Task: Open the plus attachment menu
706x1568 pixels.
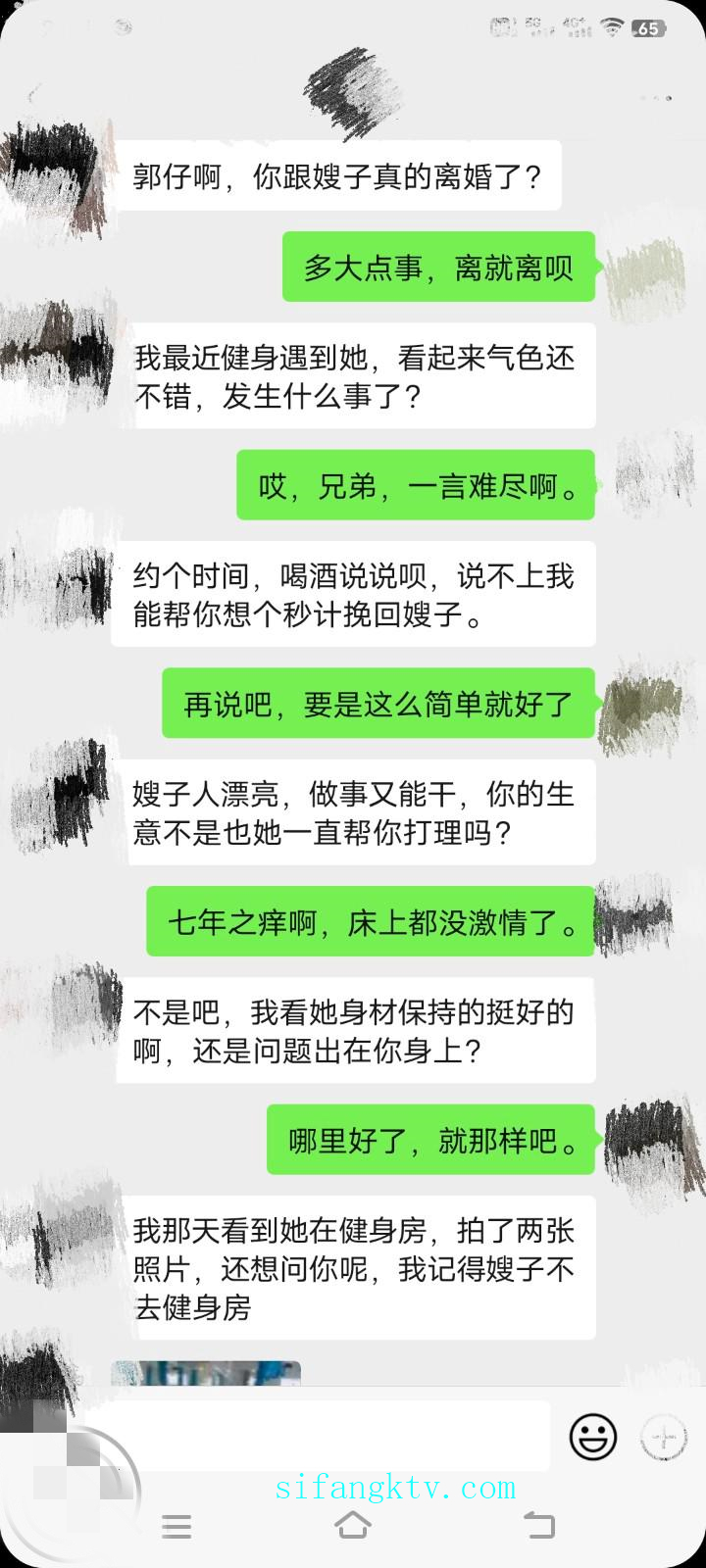Action: pyautogui.click(x=663, y=1439)
